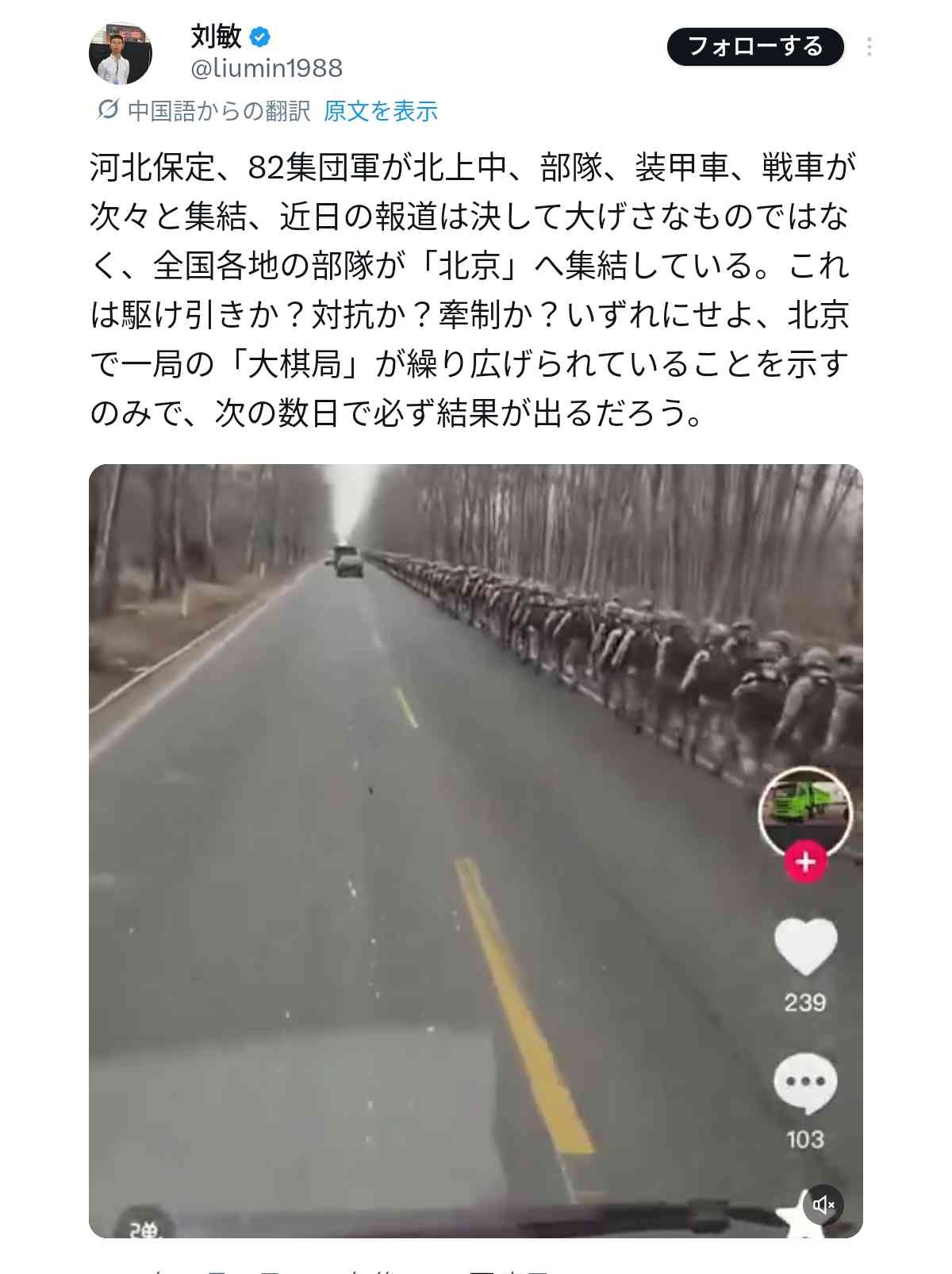The height and width of the screenshot is (1274, 952).
Task: Open the @liumin1988 profile name
Action: coord(266,68)
